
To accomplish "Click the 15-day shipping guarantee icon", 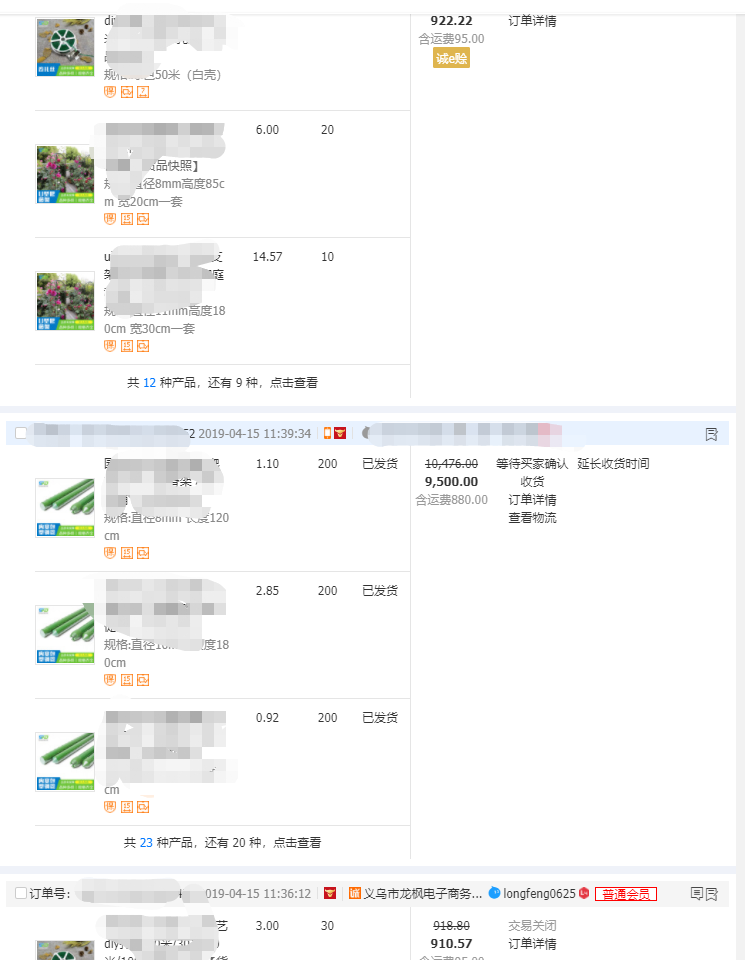I will (x=125, y=553).
